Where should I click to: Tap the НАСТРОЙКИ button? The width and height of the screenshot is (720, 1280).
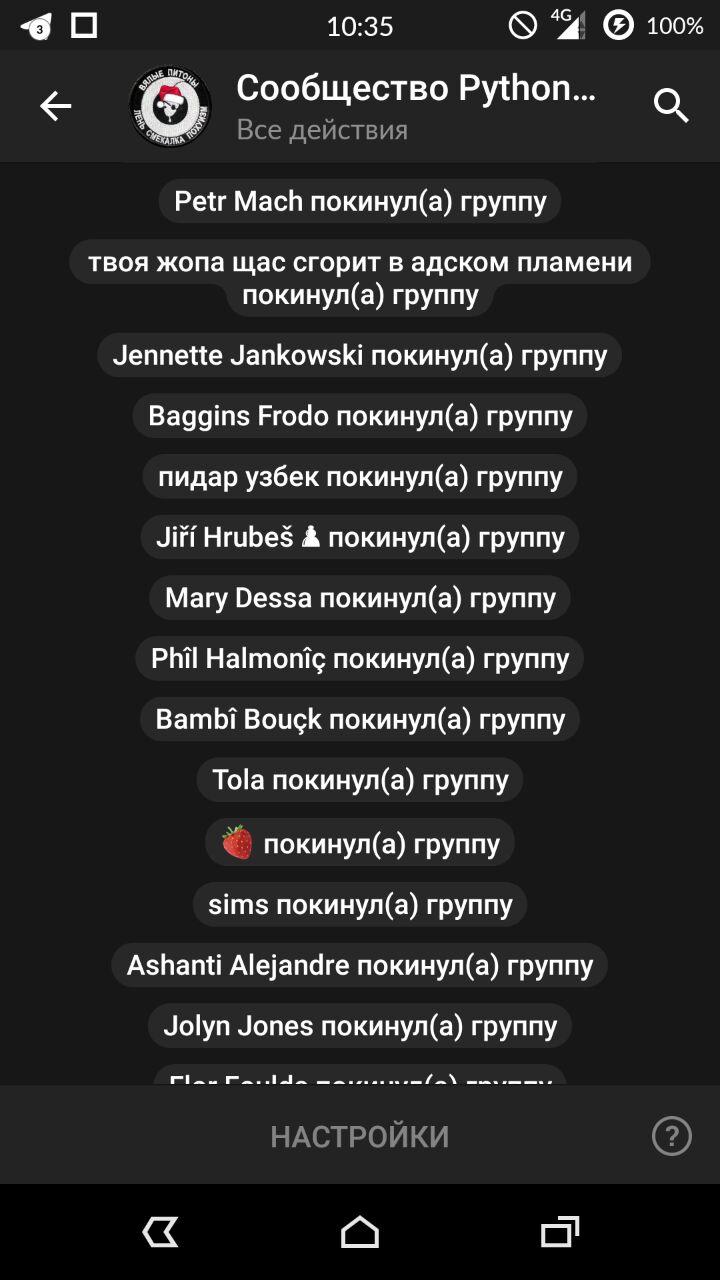tap(359, 1136)
